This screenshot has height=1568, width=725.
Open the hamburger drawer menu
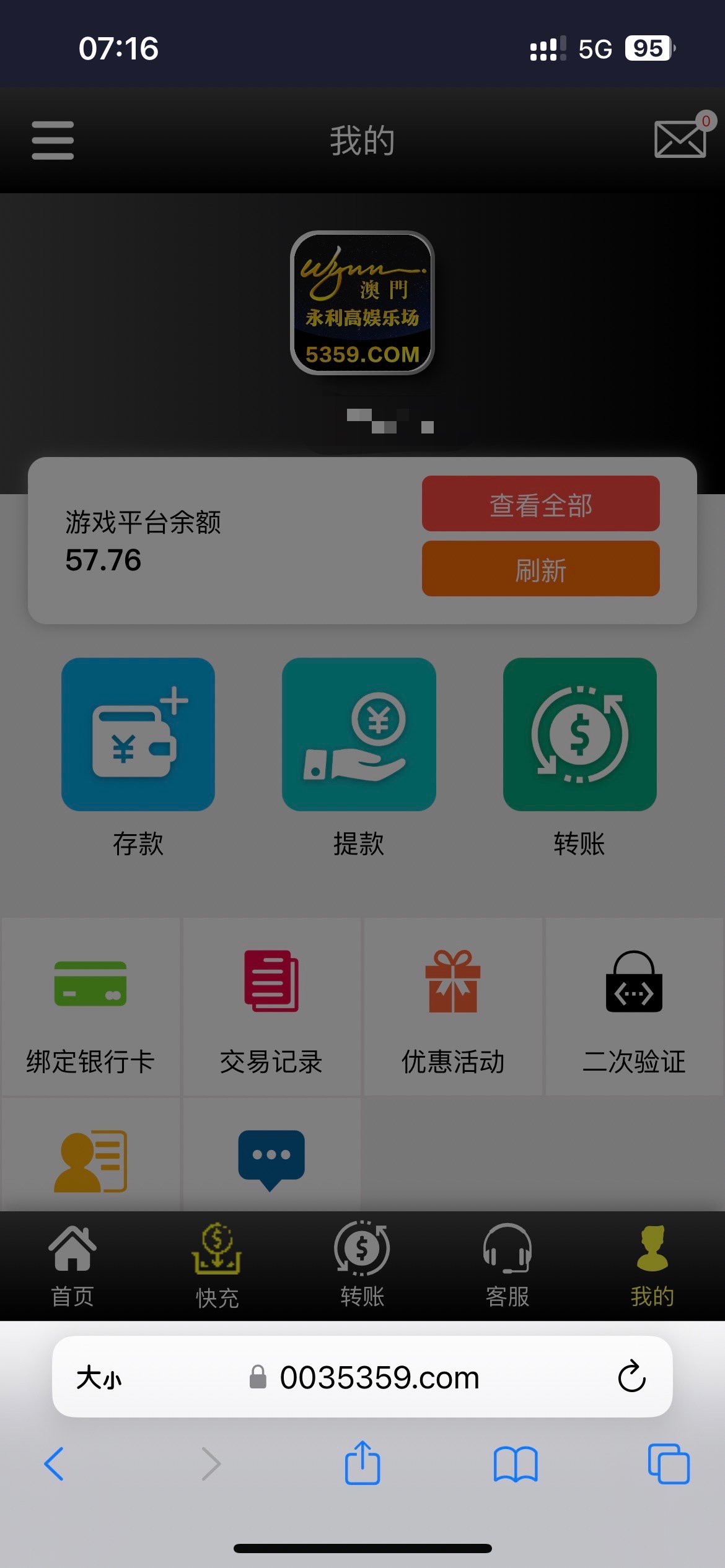click(53, 140)
